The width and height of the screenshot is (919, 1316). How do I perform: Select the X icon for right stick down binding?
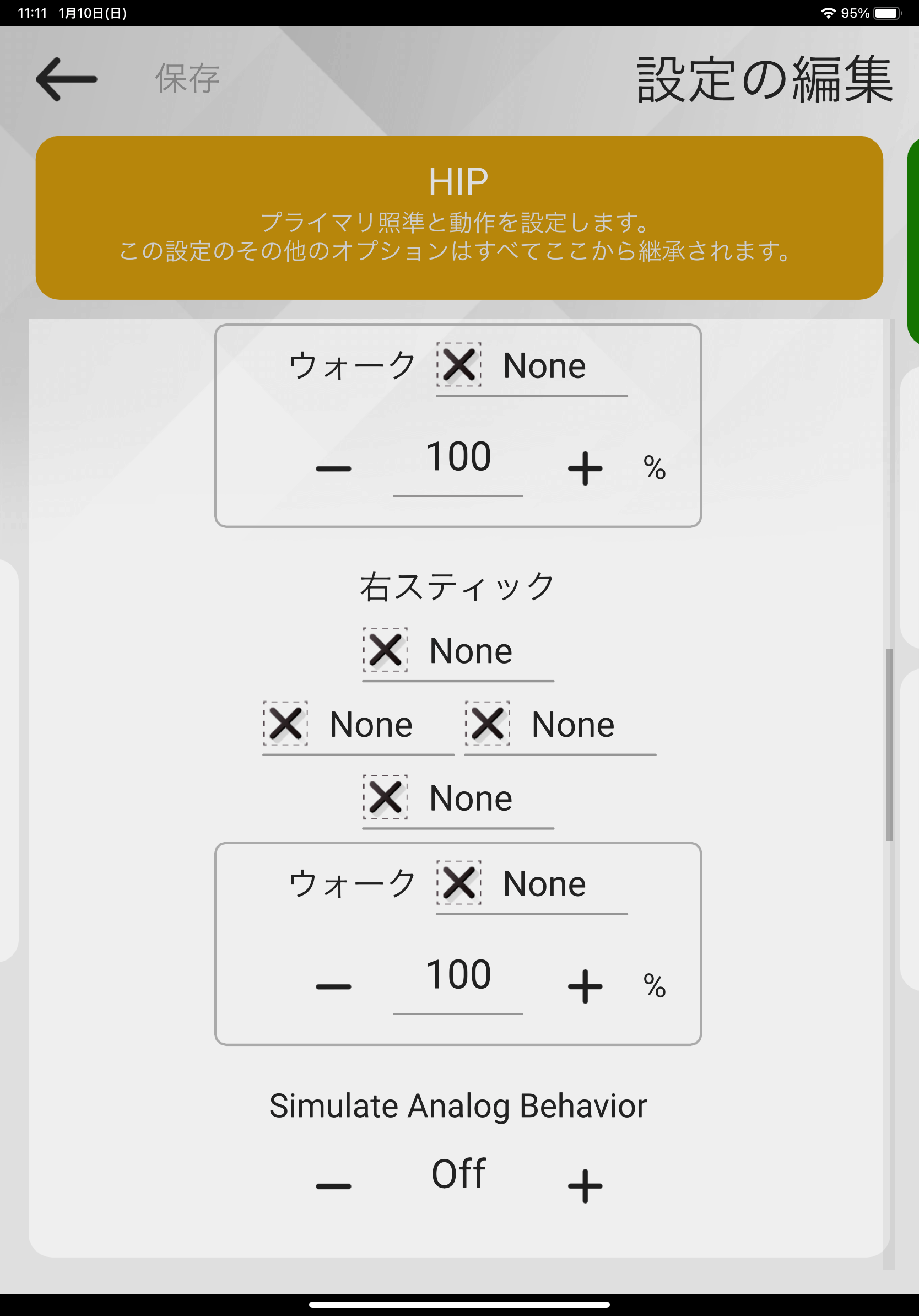coord(386,798)
